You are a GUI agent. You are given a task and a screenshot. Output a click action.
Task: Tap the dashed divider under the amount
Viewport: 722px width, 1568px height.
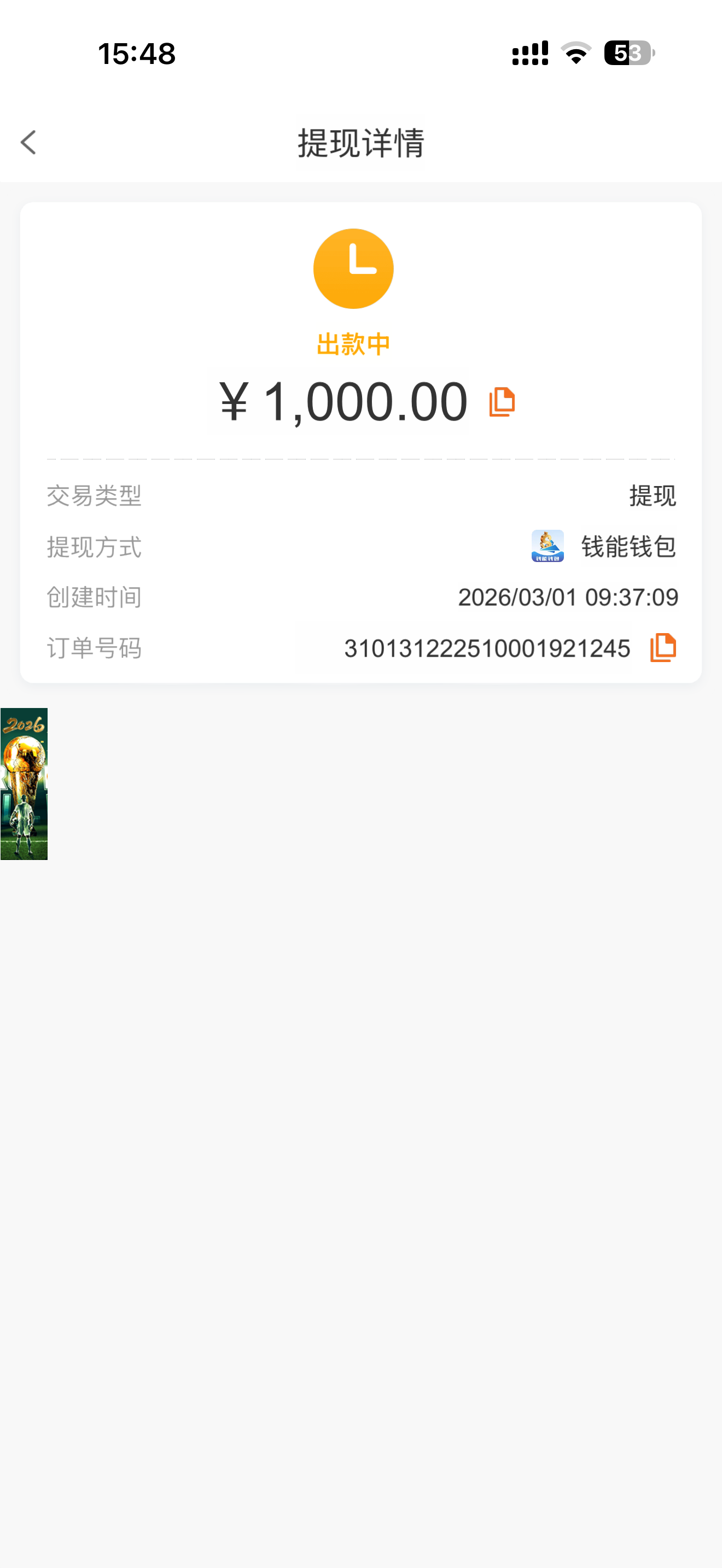pos(361,457)
